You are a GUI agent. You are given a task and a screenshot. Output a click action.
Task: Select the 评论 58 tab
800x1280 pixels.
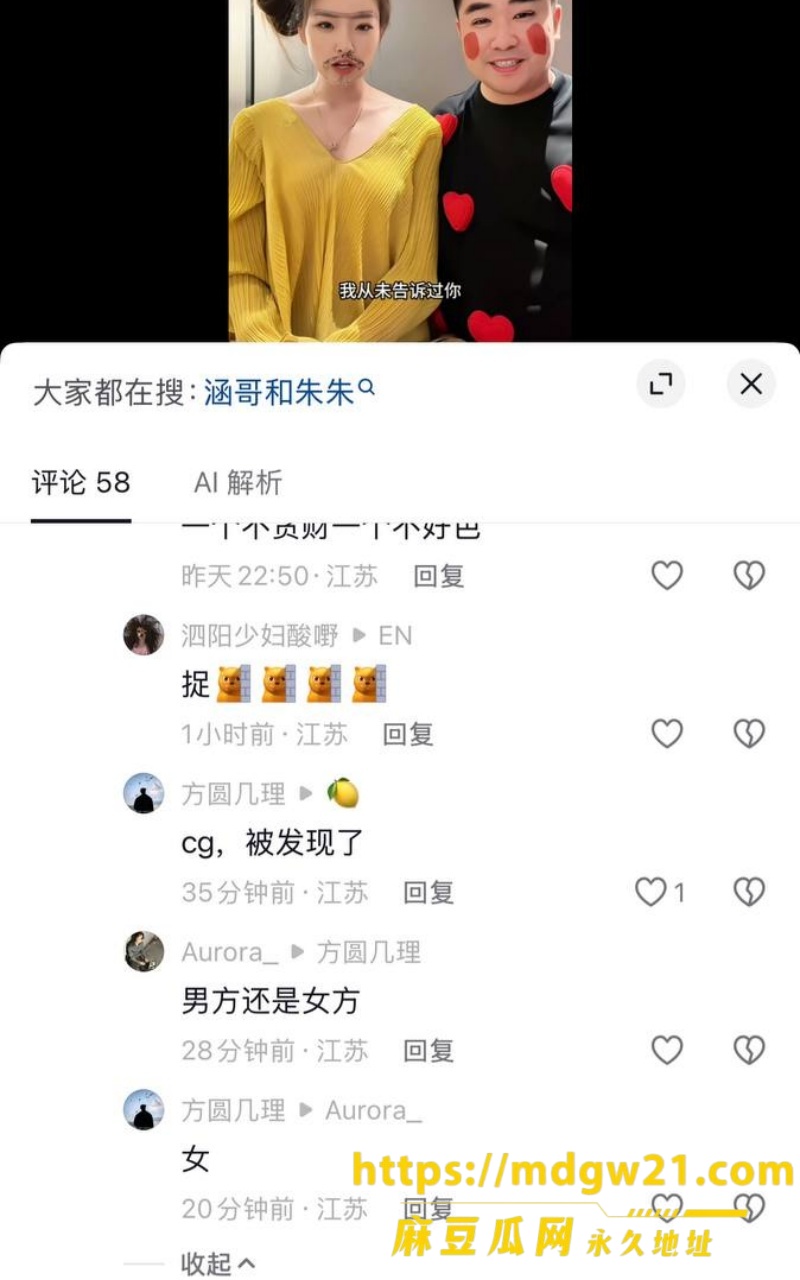click(x=81, y=483)
